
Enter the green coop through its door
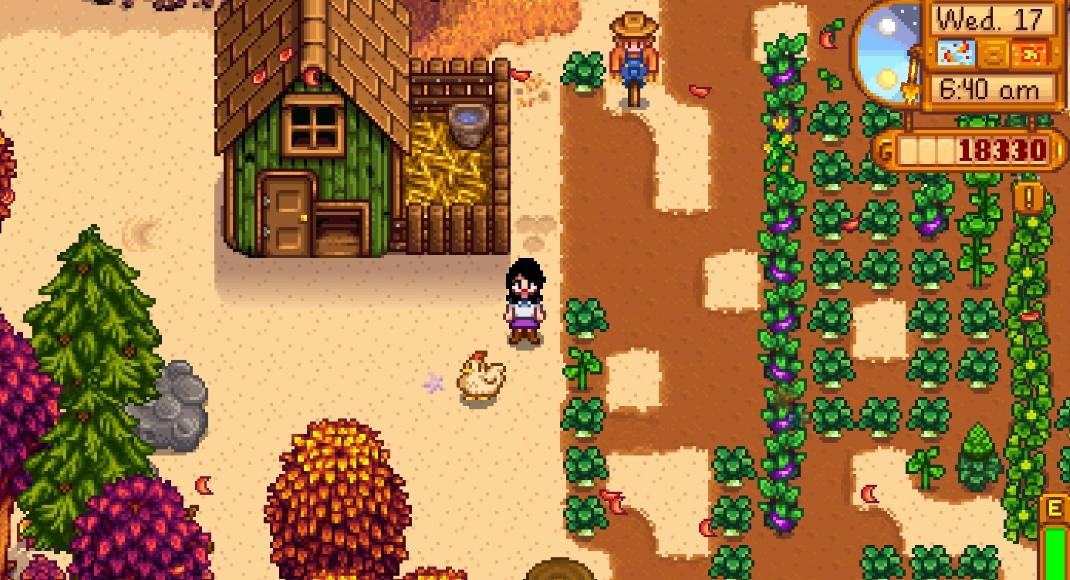tap(287, 212)
